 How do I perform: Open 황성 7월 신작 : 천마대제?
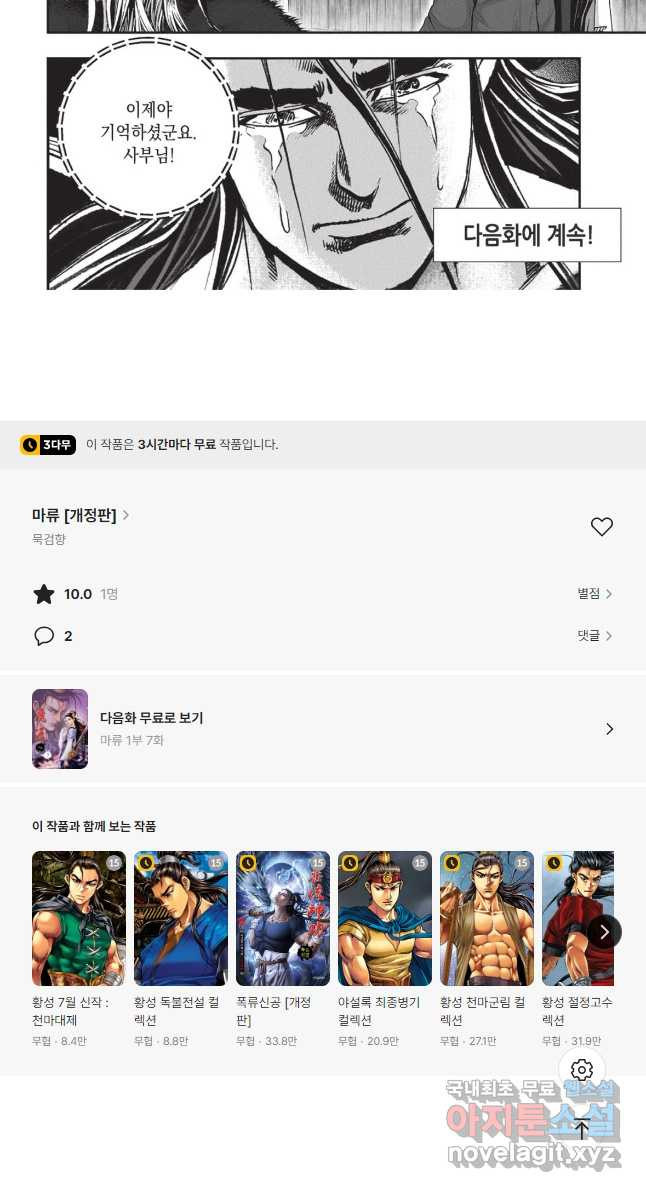[x=79, y=949]
